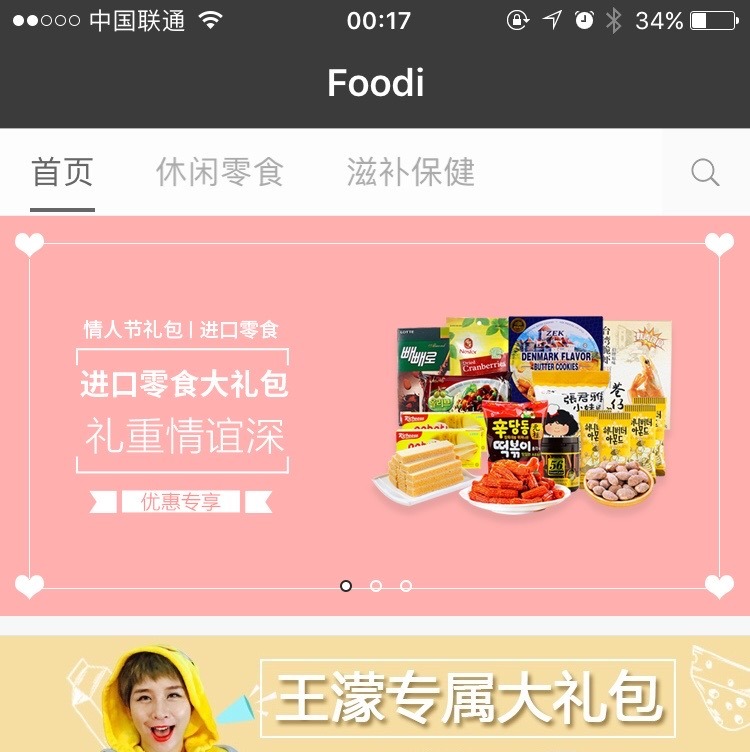This screenshot has height=752, width=750.
Task: Select the third banner page indicator dot
Action: (x=406, y=586)
